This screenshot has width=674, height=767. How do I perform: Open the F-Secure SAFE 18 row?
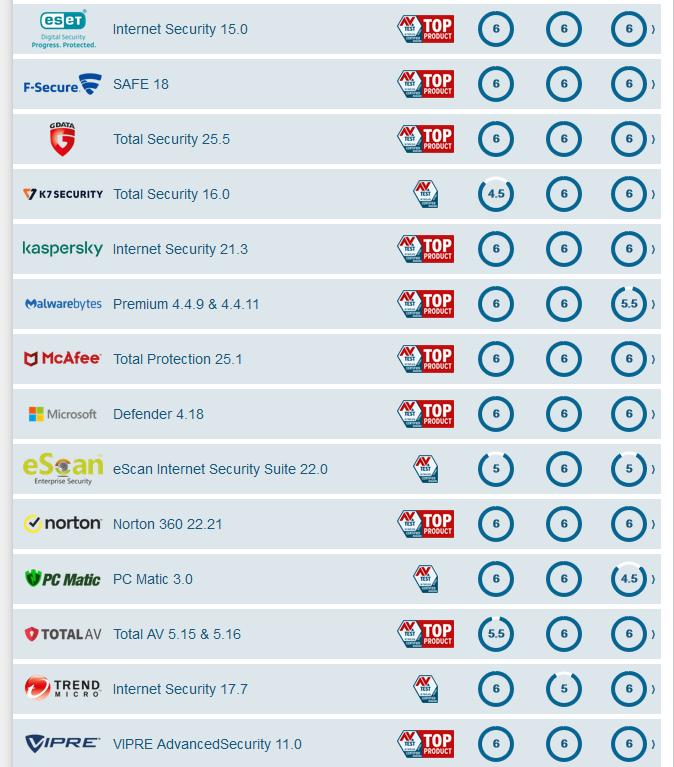(141, 84)
